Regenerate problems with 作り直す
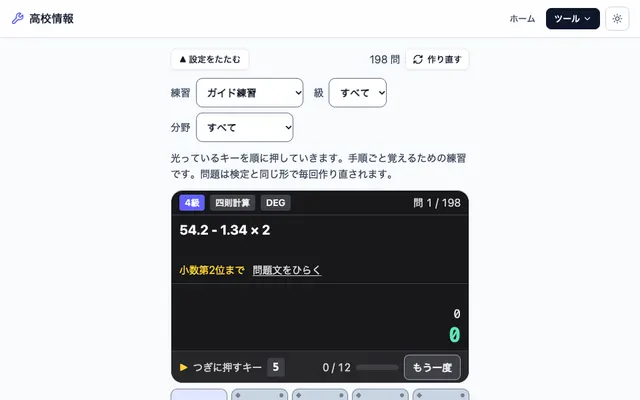Image resolution: width=640 pixels, height=400 pixels. [437, 60]
